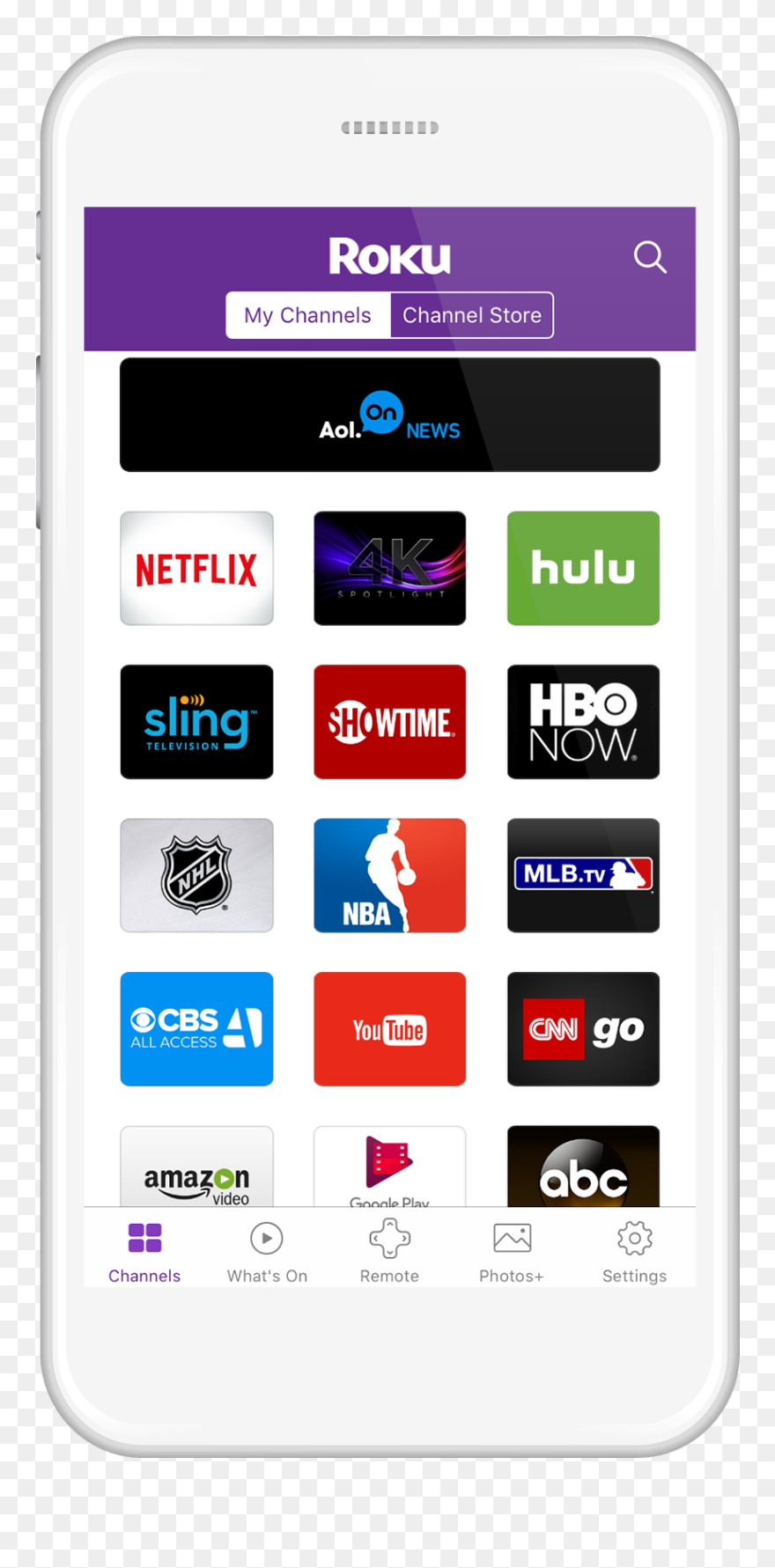Viewport: 775px width, 1568px height.
Task: Open the Showtime channel
Action: click(x=389, y=722)
